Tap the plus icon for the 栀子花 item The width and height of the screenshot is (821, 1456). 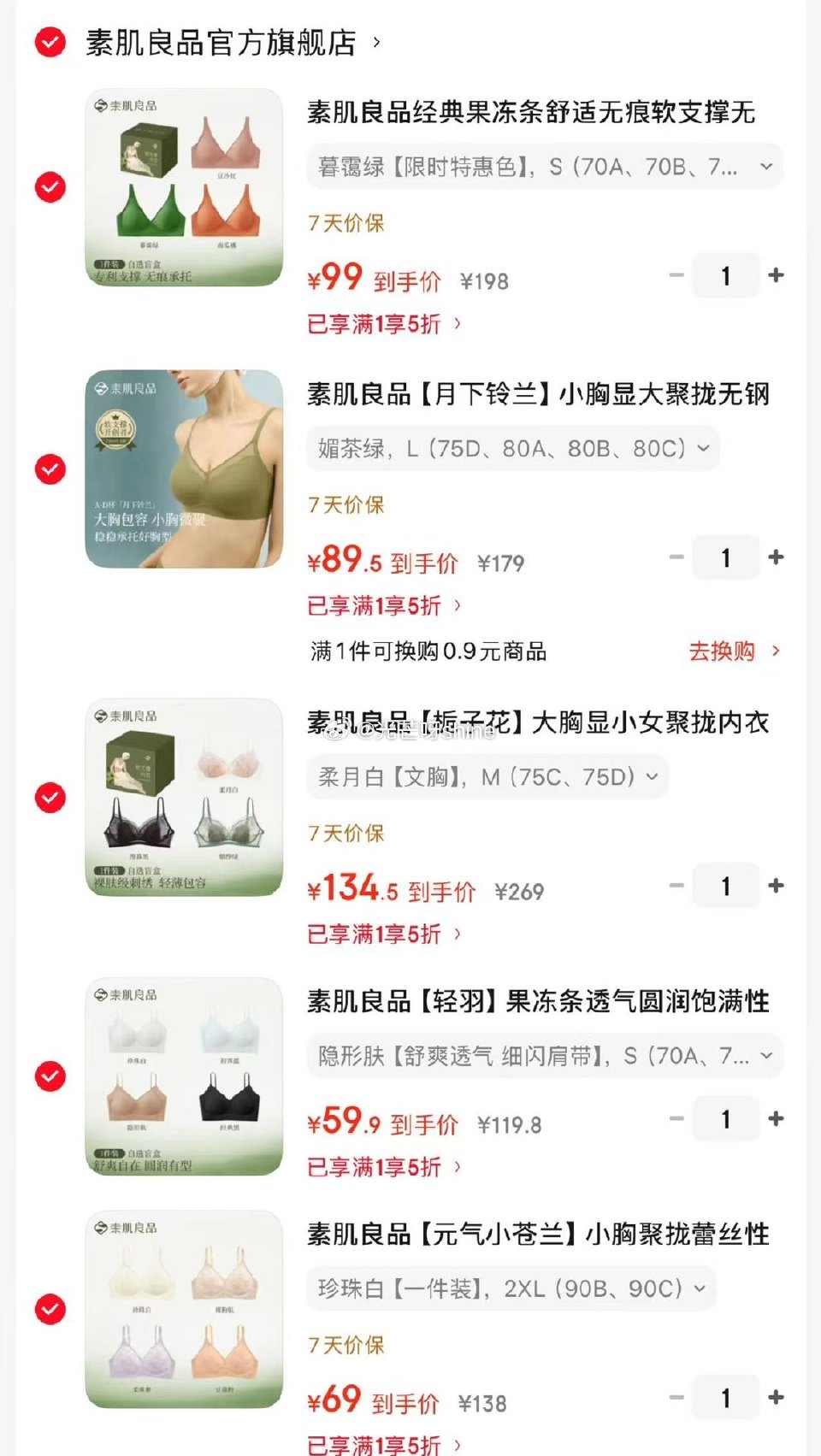777,886
